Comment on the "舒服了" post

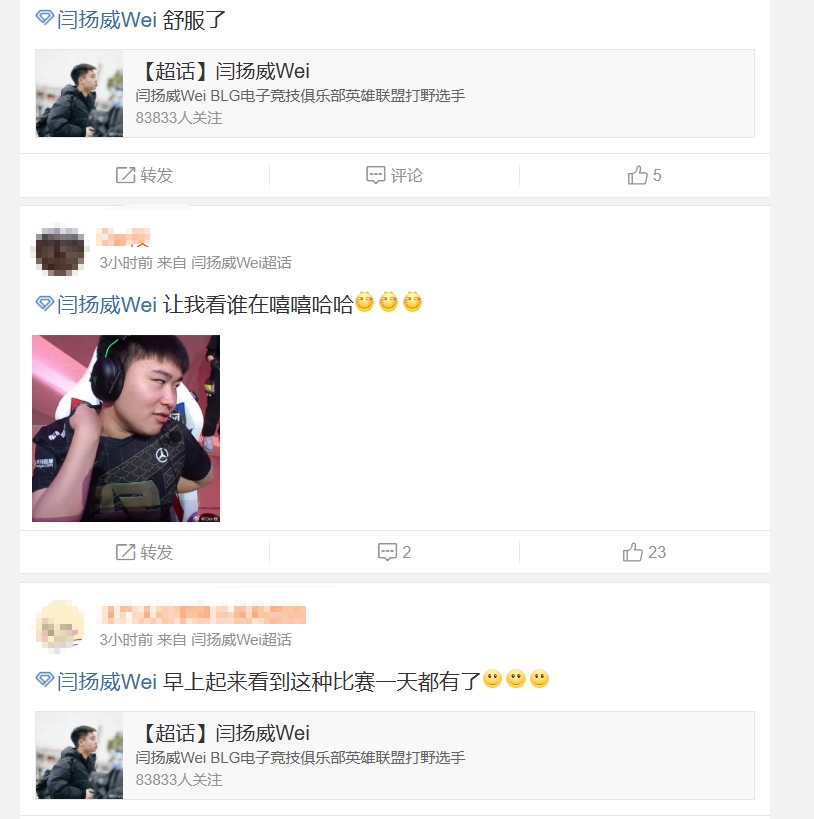click(394, 176)
